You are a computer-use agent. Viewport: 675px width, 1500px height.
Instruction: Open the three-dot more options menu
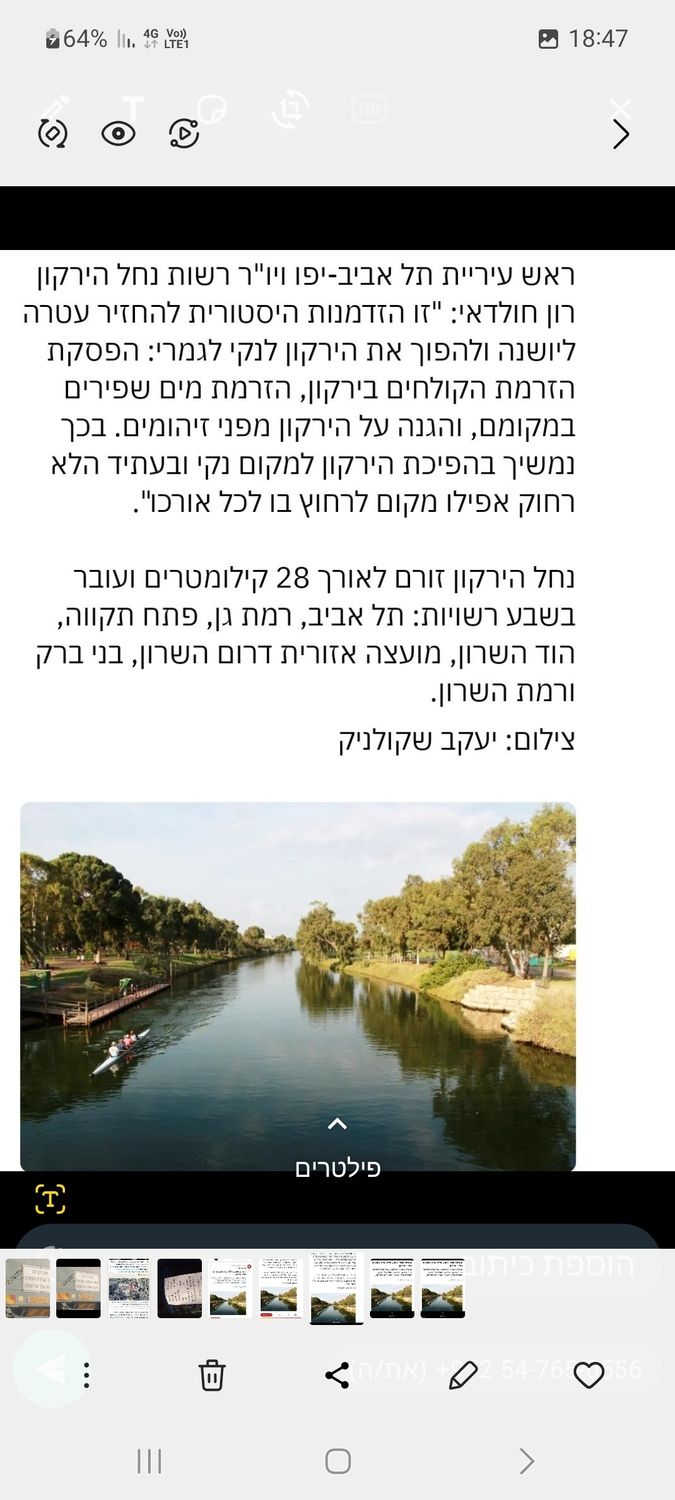[x=87, y=1375]
